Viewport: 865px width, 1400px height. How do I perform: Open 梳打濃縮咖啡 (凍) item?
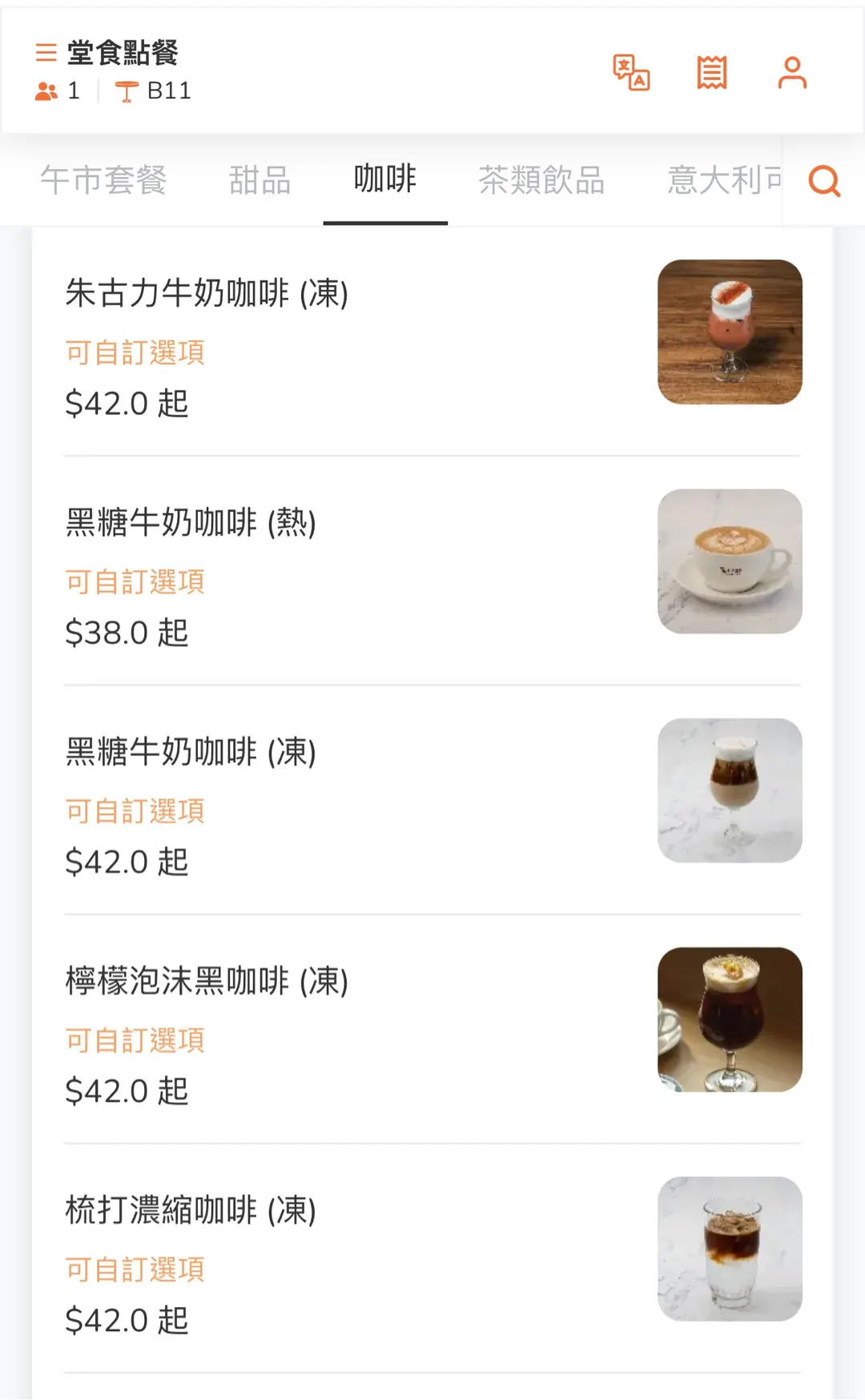(191, 1209)
